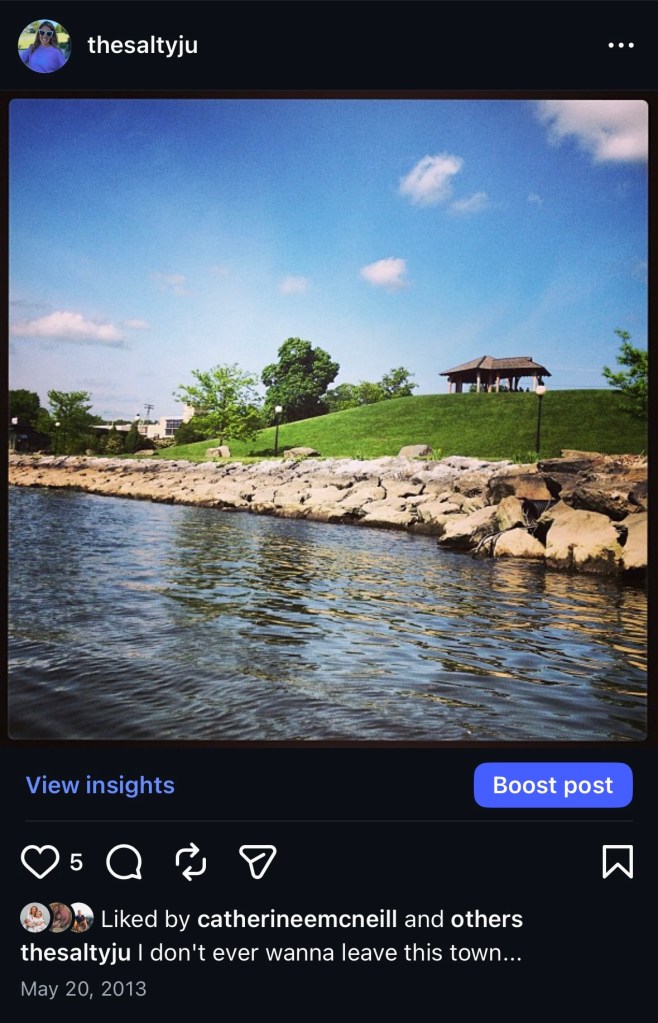Screen dimensions: 658x1023
Task: Share the post via paper plane icon
Action: (x=257, y=861)
